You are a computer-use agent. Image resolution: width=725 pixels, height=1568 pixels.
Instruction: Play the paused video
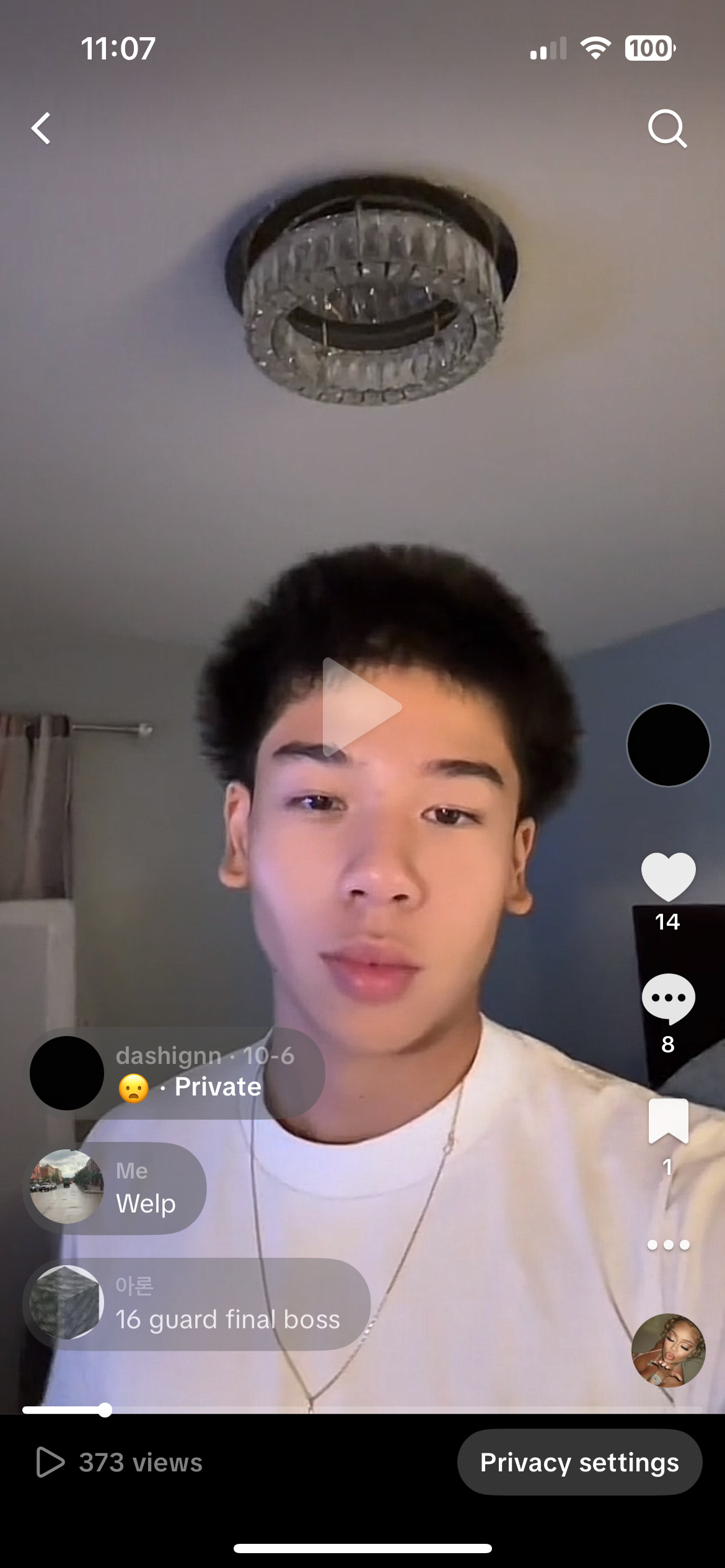362,707
